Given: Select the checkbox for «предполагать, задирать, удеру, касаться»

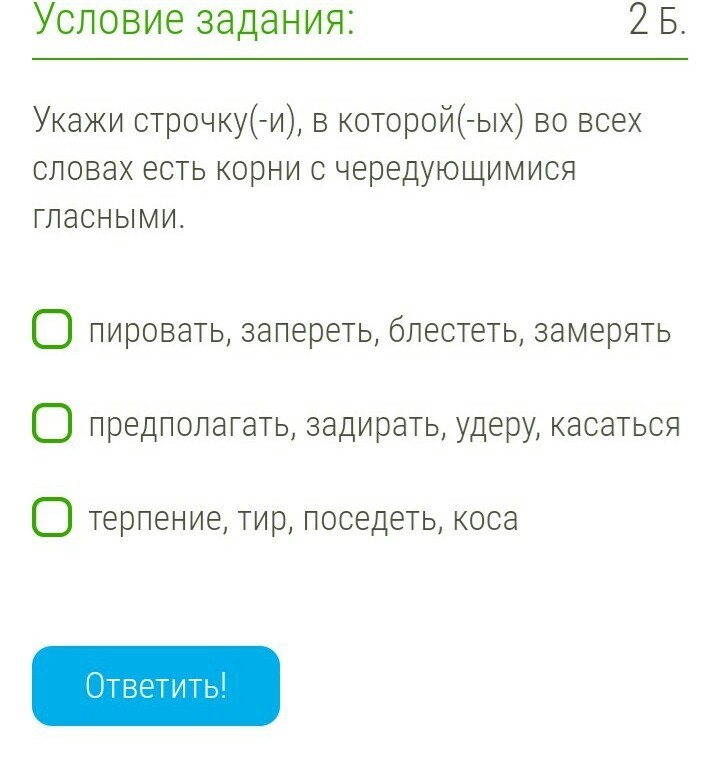Looking at the screenshot, I should click(x=52, y=424).
